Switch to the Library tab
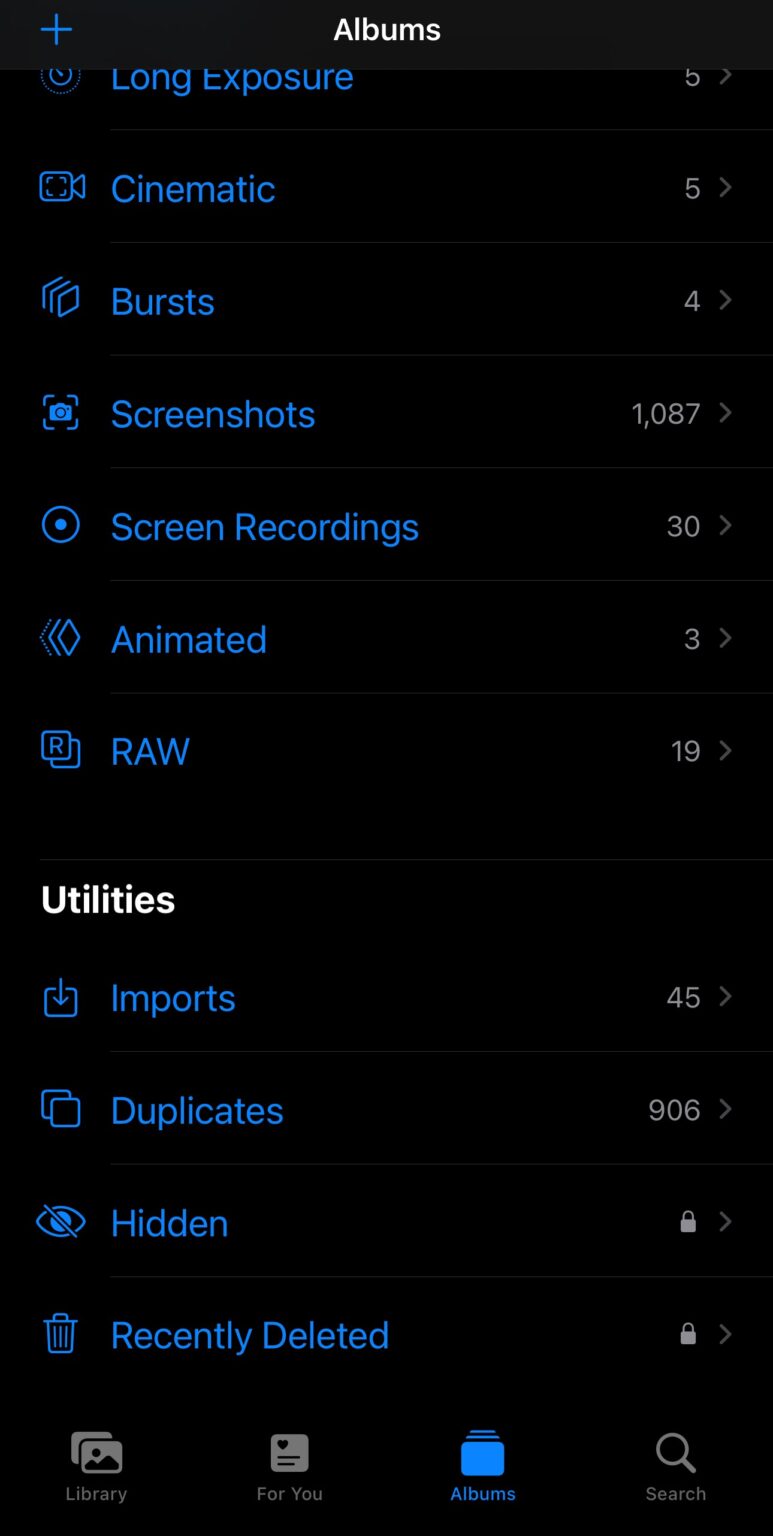 tap(96, 1465)
